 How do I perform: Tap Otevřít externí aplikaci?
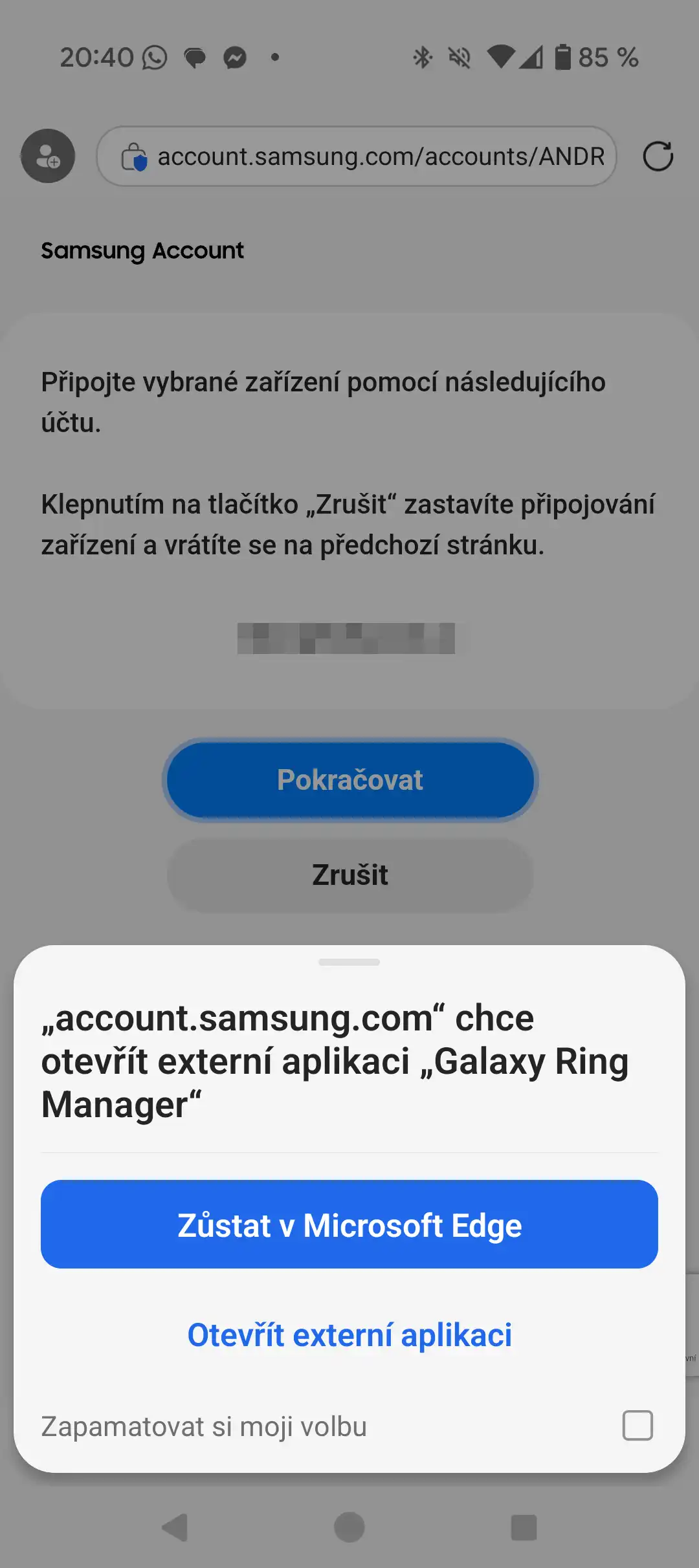[349, 1335]
